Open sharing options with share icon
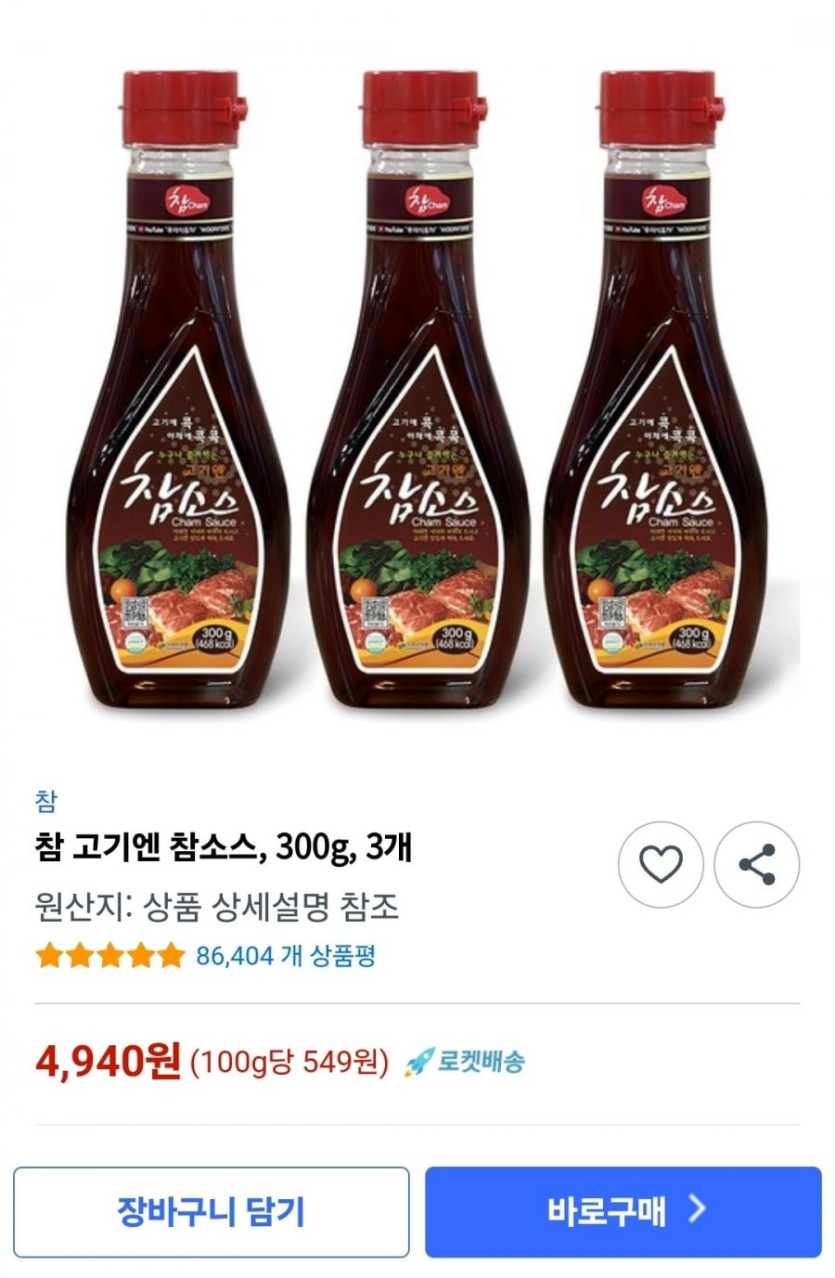The width and height of the screenshot is (835, 1278). click(x=756, y=866)
